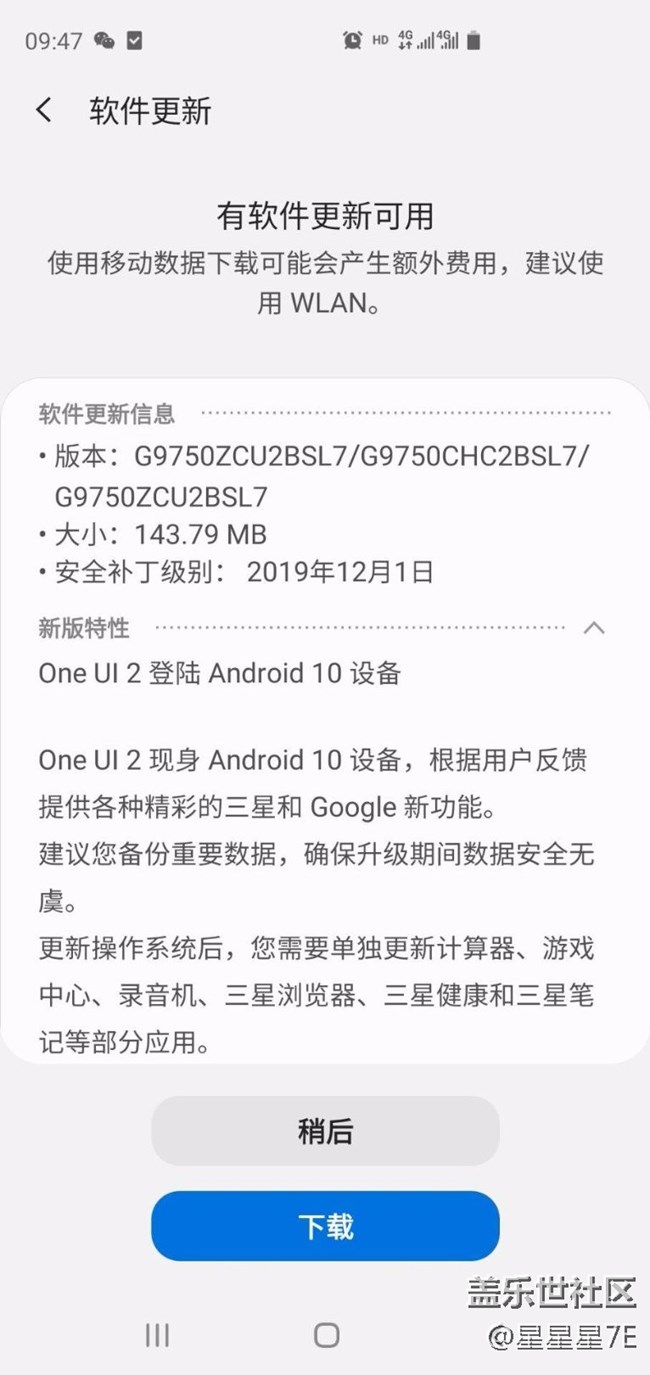The width and height of the screenshot is (650, 1375).
Task: Tap 稍后 to postpone the update
Action: coord(325,1131)
